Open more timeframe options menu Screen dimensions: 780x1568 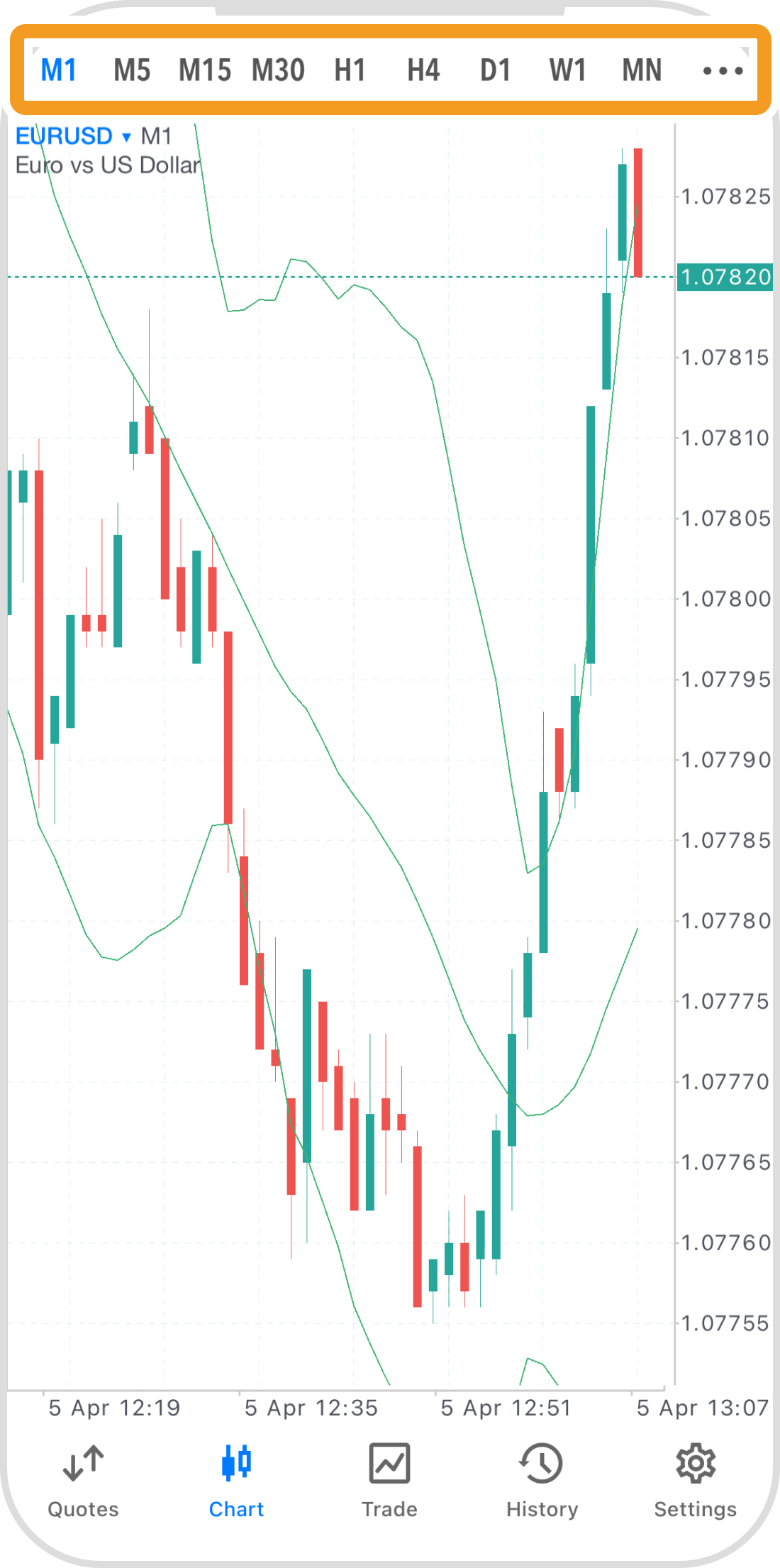tap(723, 70)
